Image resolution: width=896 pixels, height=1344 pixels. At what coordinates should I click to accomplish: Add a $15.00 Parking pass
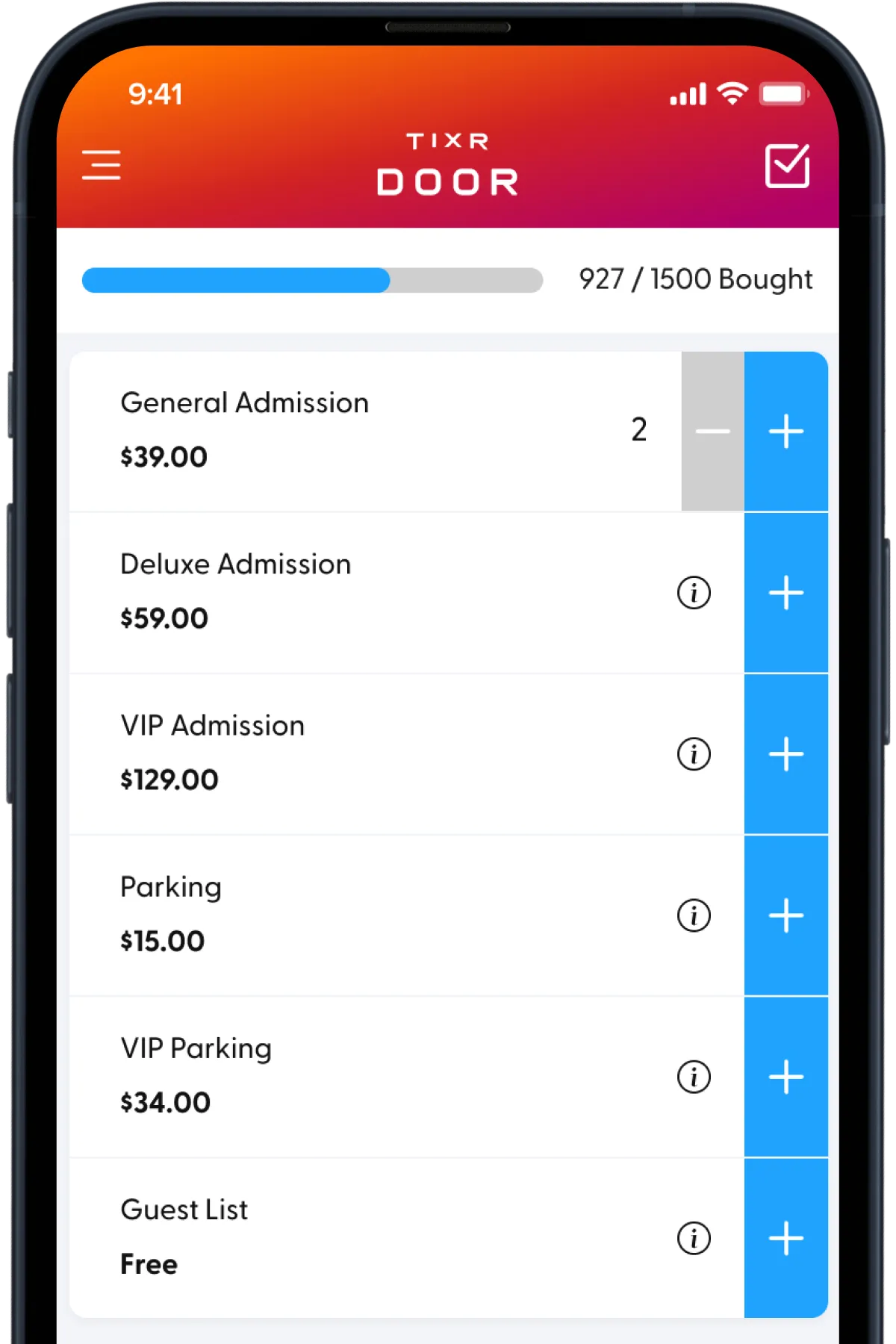pos(786,915)
